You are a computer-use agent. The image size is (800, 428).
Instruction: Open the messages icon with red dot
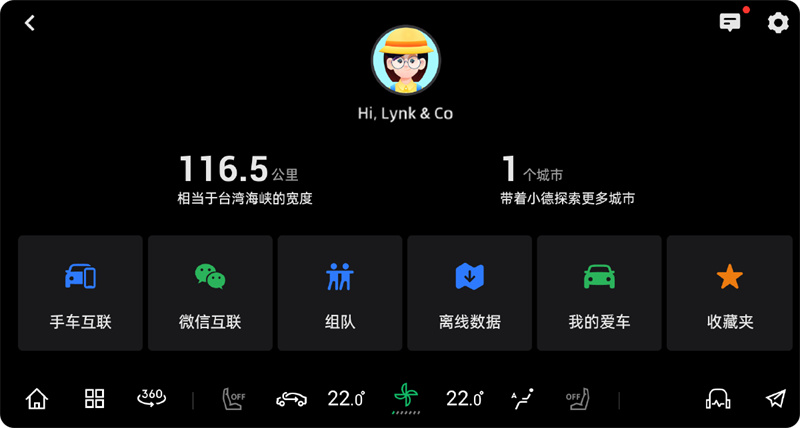click(x=731, y=22)
